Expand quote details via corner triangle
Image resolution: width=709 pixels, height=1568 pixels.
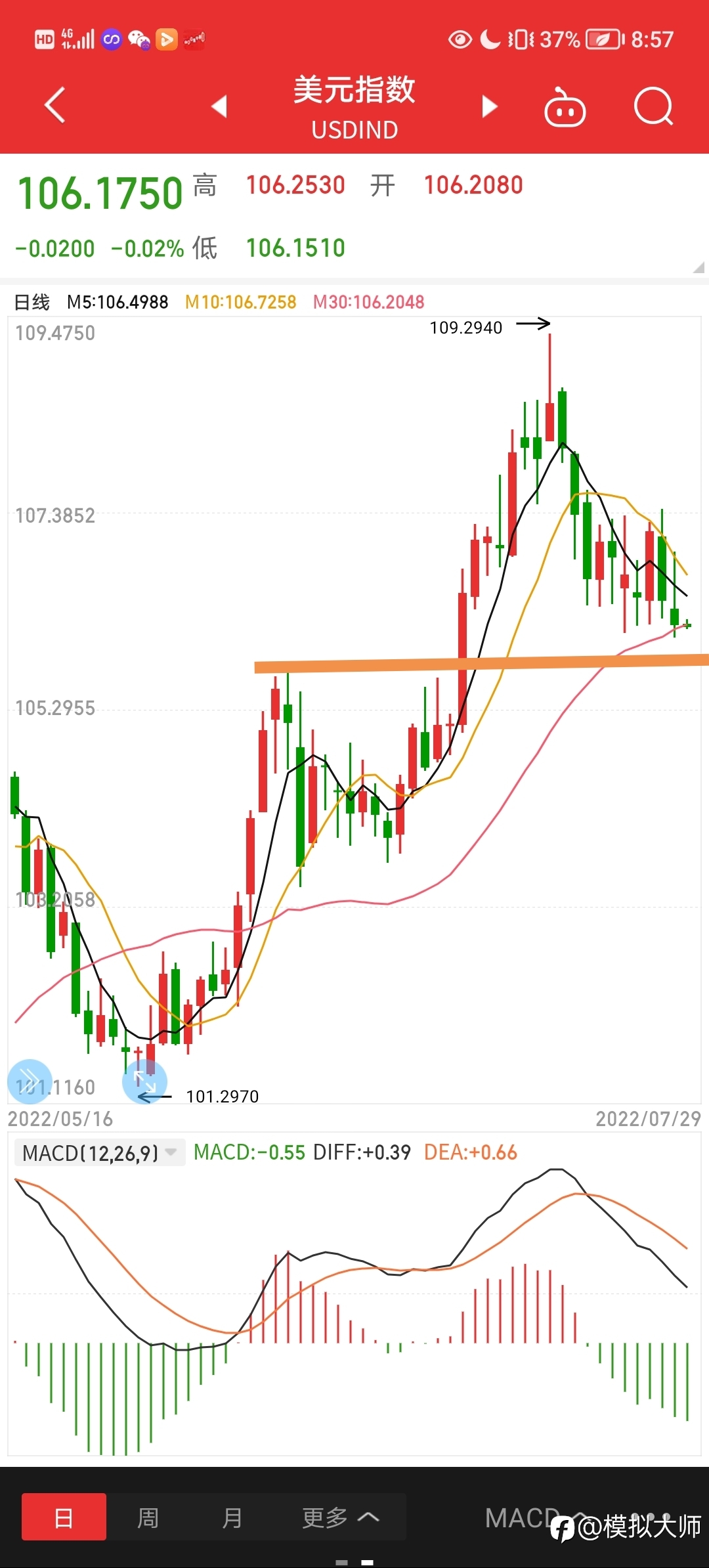[698, 267]
